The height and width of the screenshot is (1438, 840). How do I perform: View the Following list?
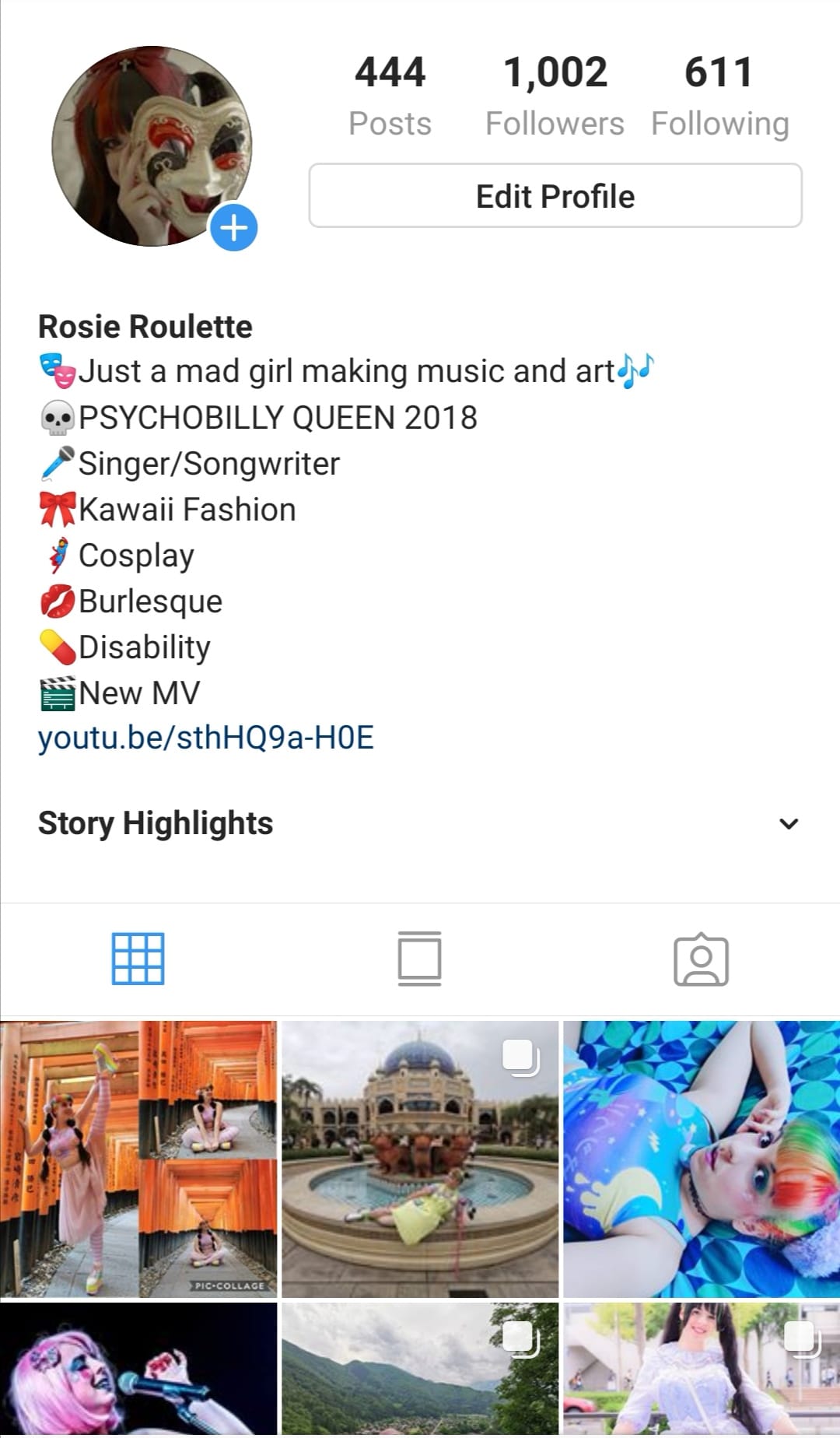(x=719, y=95)
